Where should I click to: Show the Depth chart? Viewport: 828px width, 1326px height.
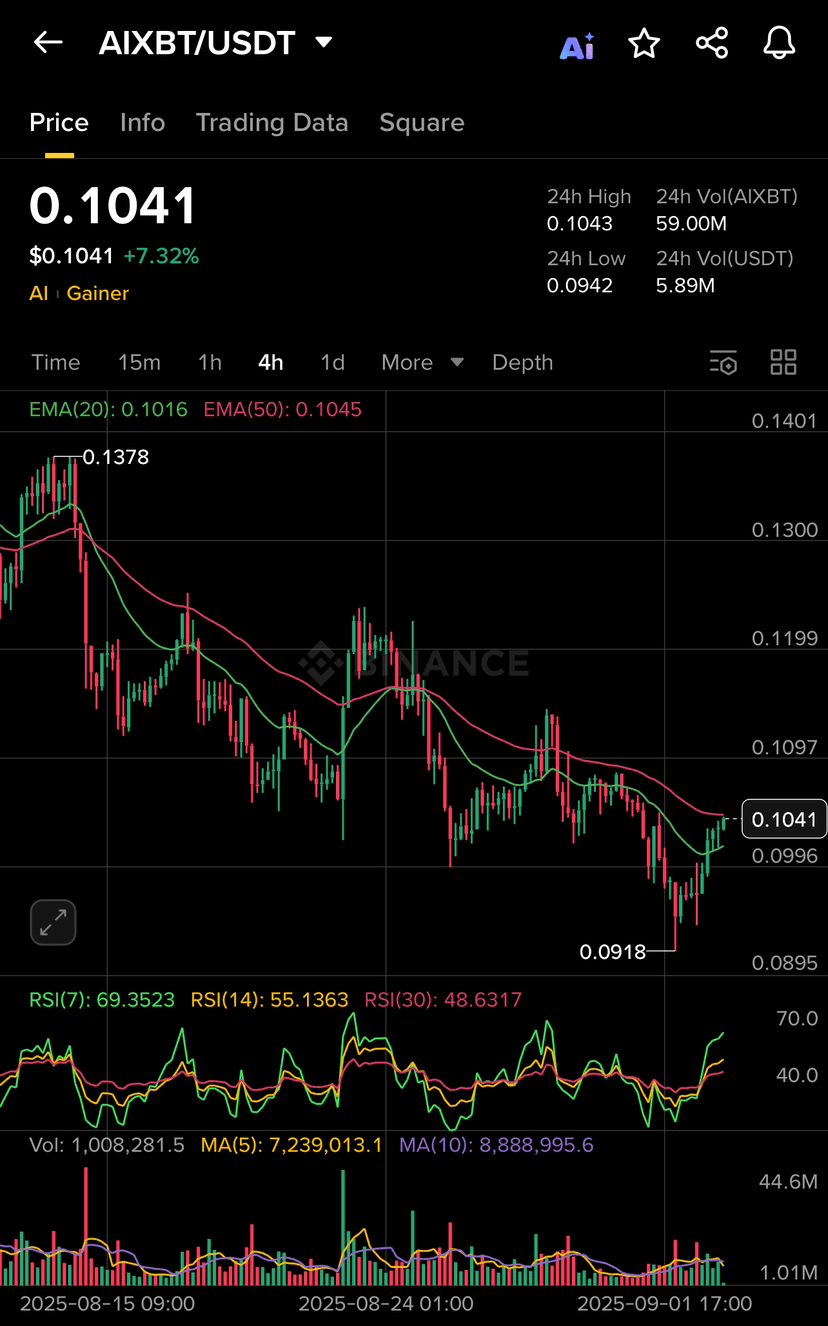(x=522, y=362)
